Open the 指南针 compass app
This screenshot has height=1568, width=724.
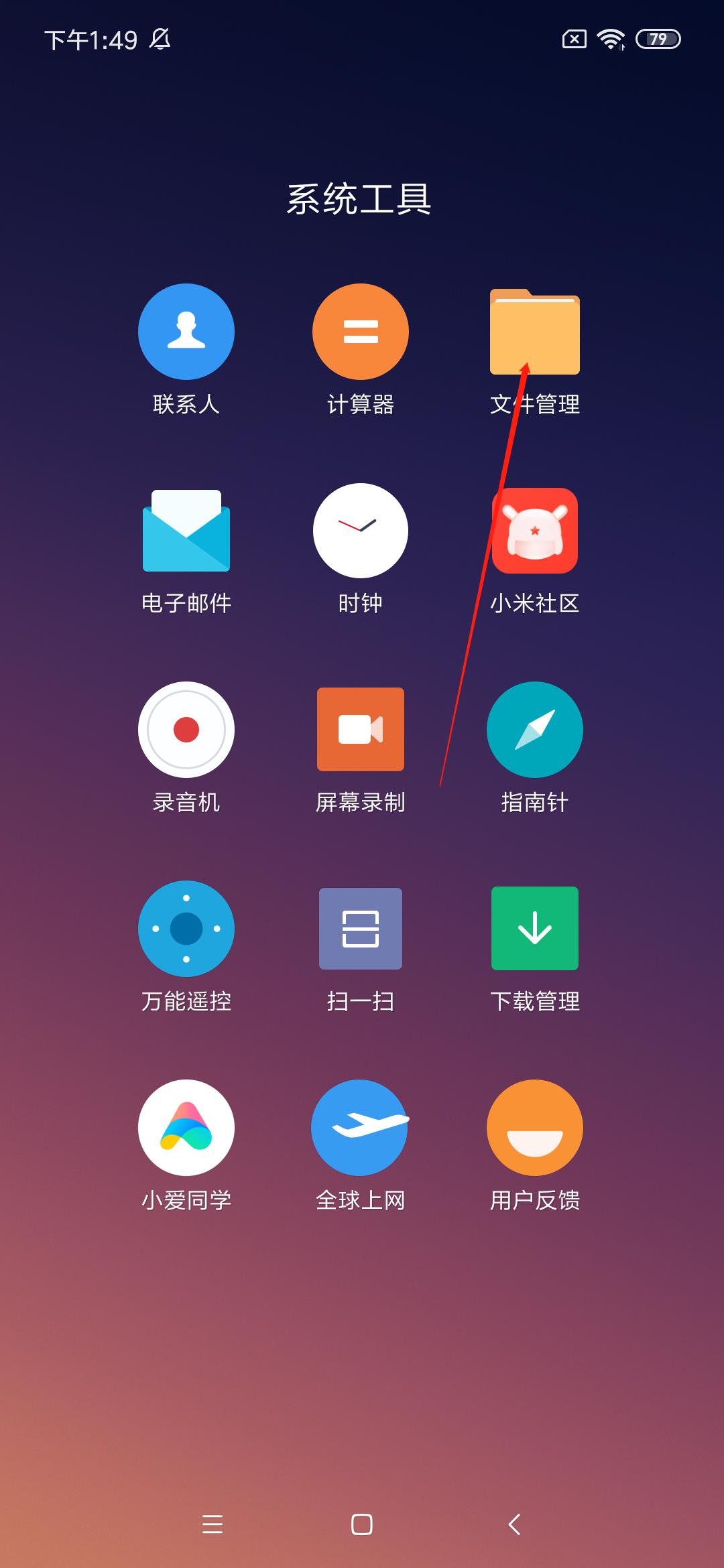tap(535, 730)
